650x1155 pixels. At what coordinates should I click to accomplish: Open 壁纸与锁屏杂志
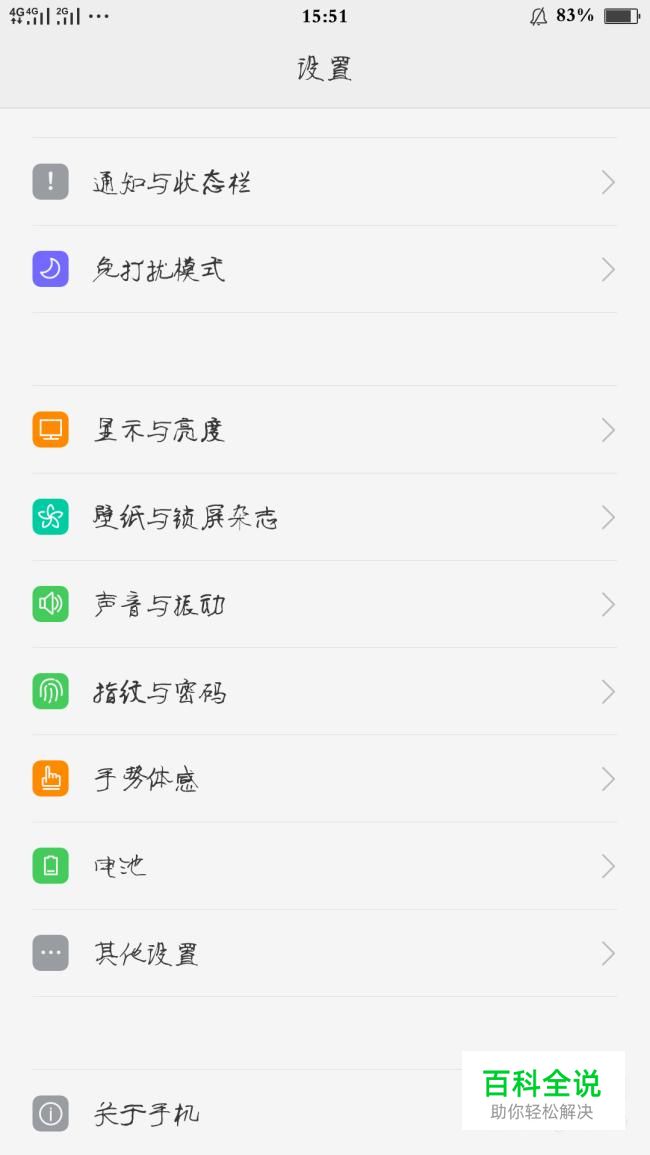tap(324, 517)
